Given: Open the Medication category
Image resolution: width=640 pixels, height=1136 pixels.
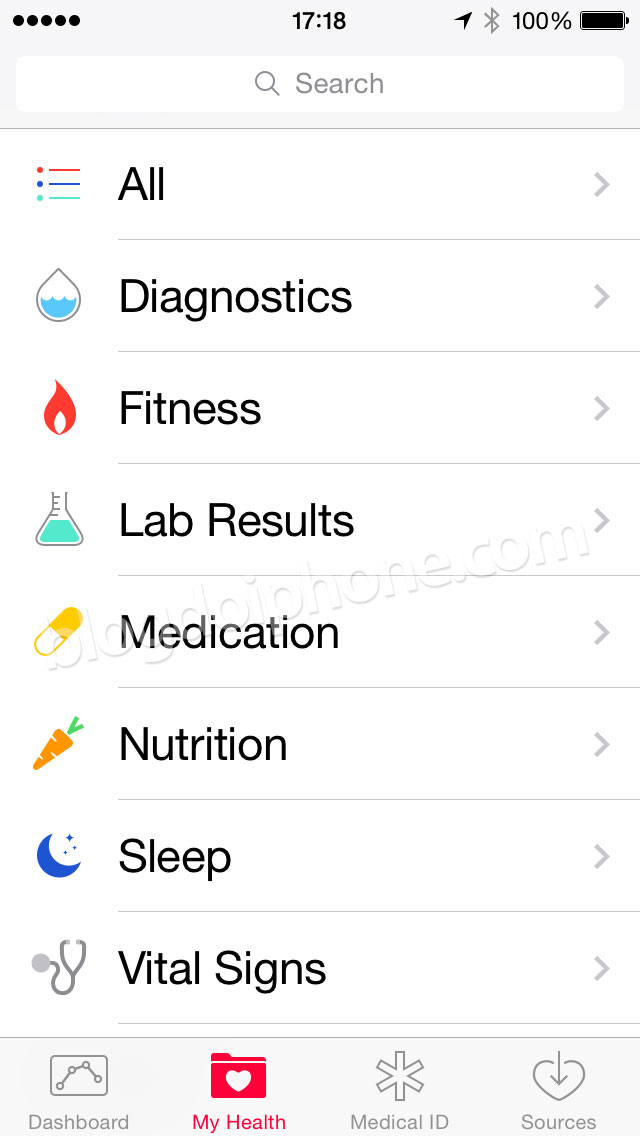Looking at the screenshot, I should click(320, 633).
